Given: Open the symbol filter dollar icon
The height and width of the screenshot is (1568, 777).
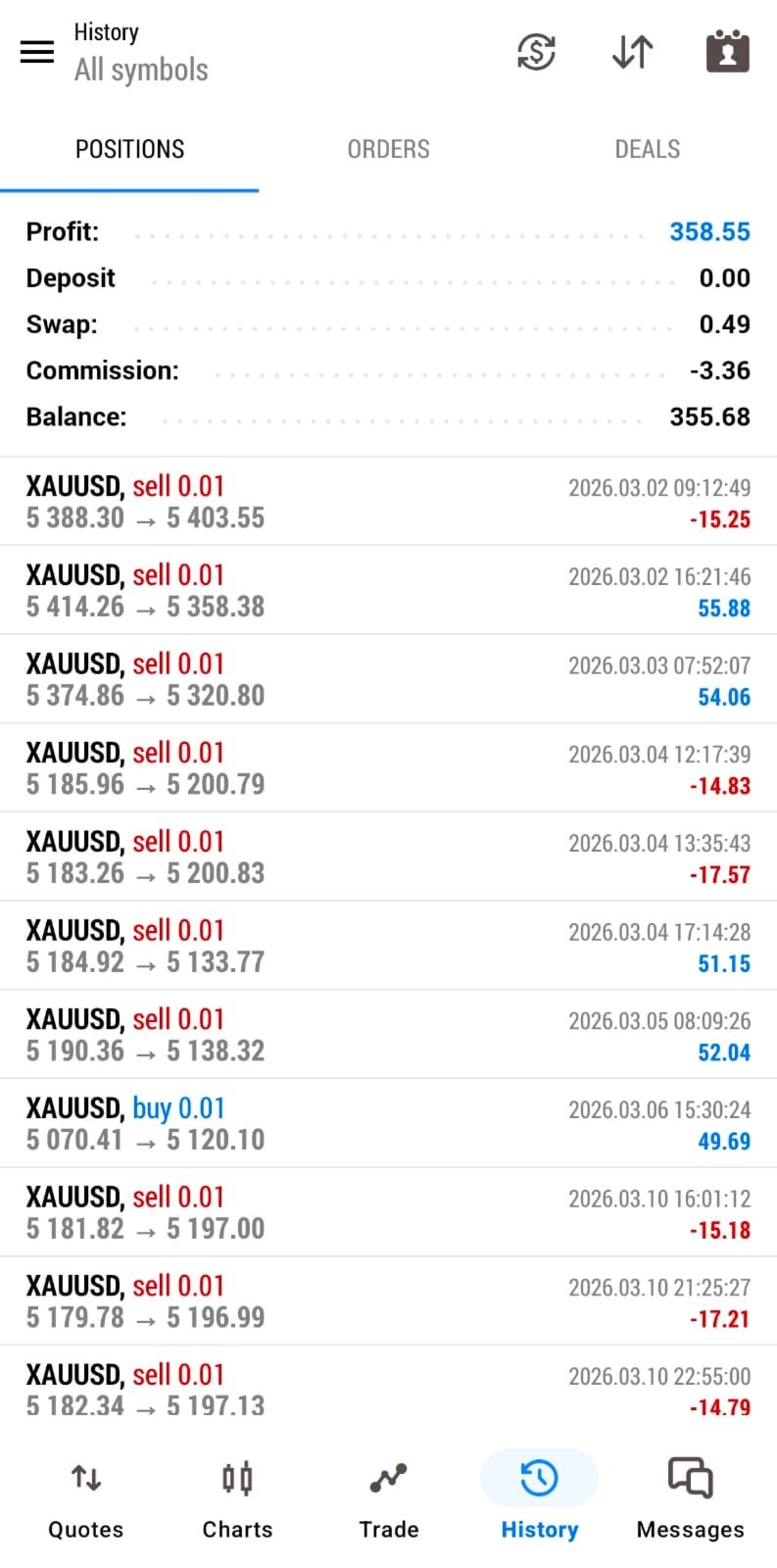Looking at the screenshot, I should point(536,51).
